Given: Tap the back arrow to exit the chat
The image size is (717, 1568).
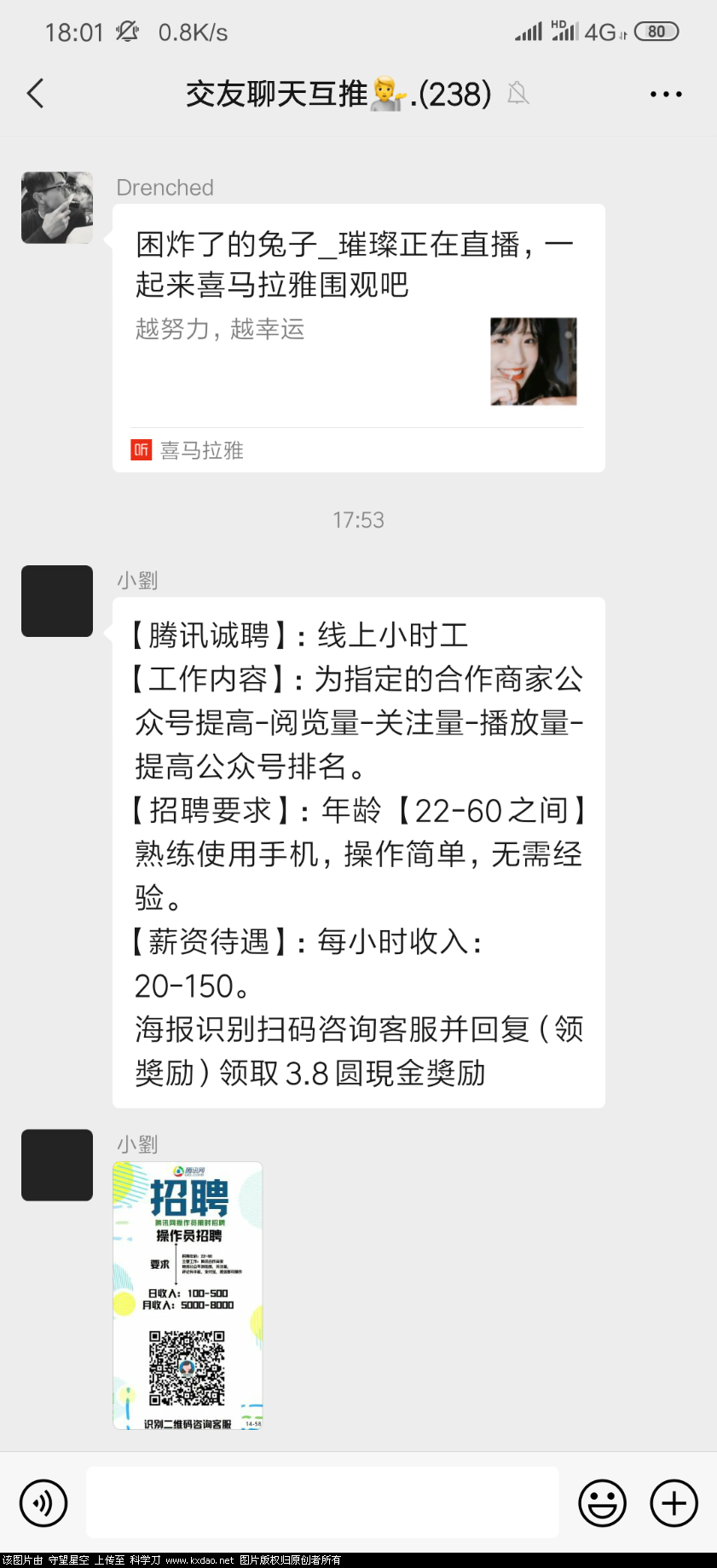Looking at the screenshot, I should tap(34, 94).
